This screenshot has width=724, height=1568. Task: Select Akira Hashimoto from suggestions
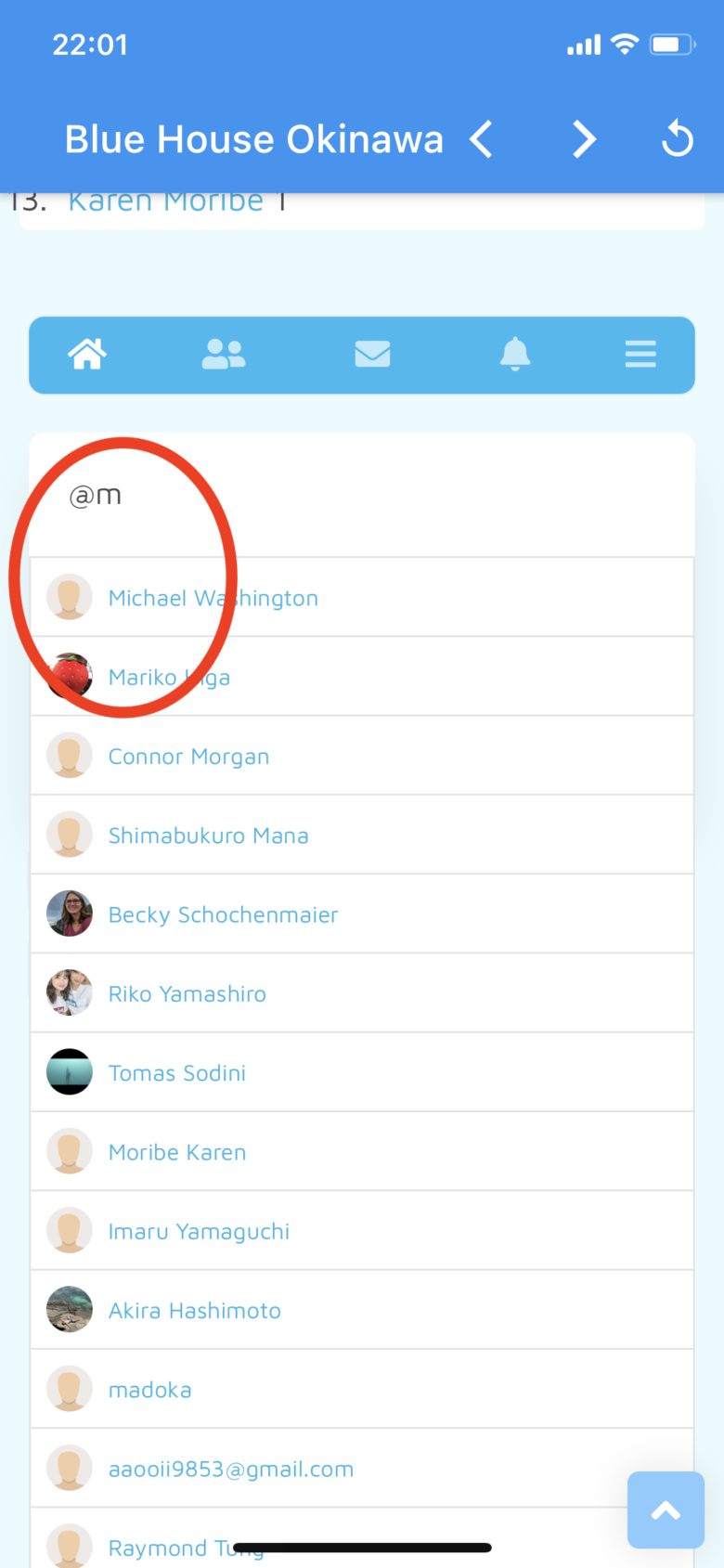point(194,1311)
